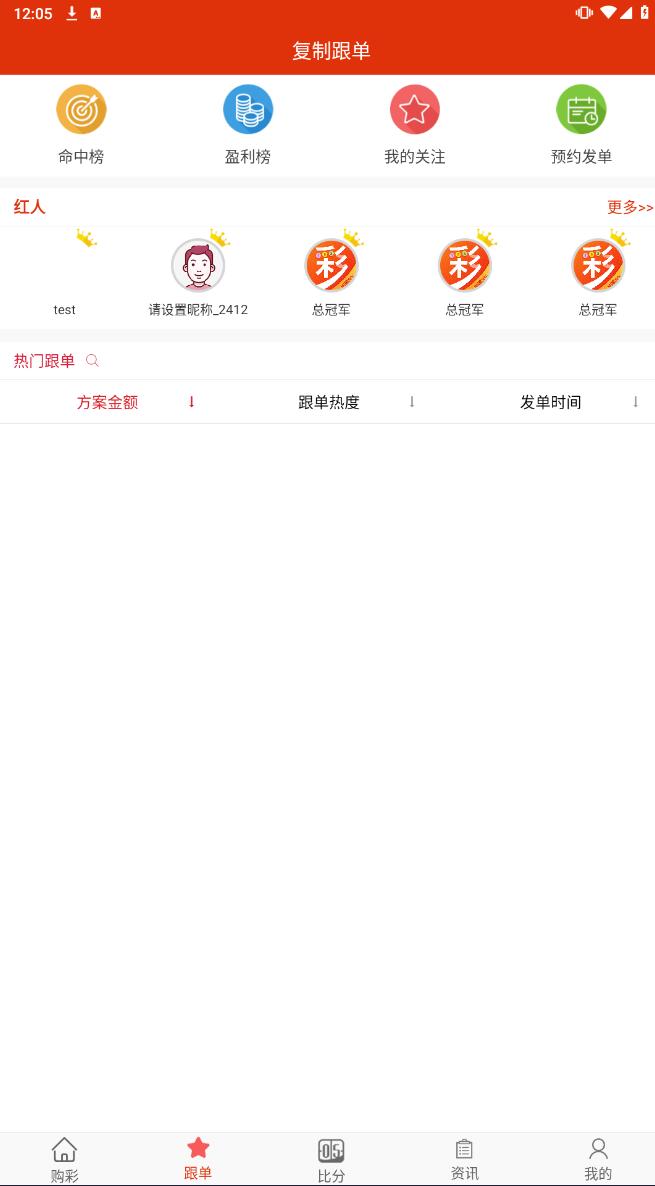
Task: Switch to the 购彩 tab
Action: [x=65, y=1160]
